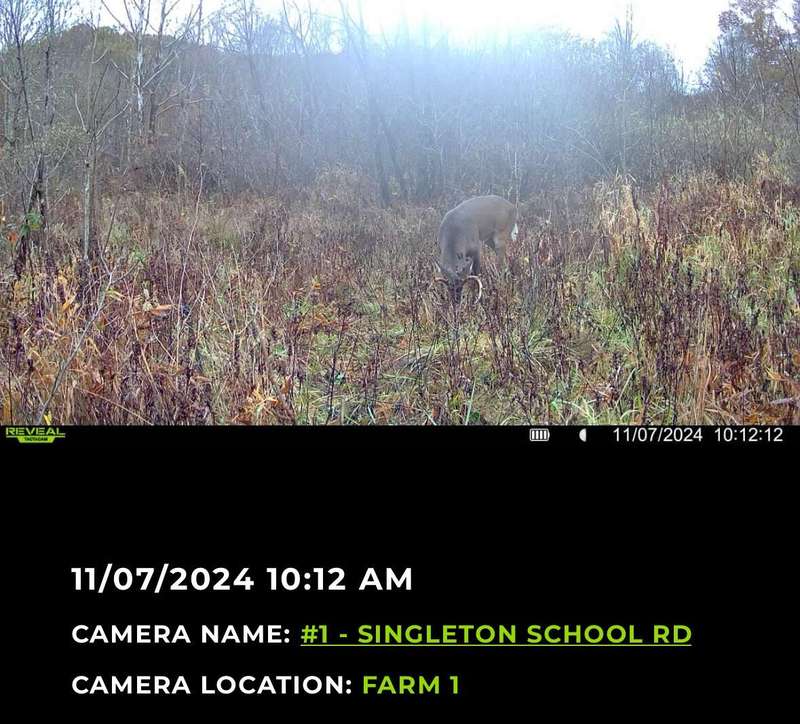Open the deer trail camera photo
Image resolution: width=800 pixels, height=724 pixels.
(400, 212)
